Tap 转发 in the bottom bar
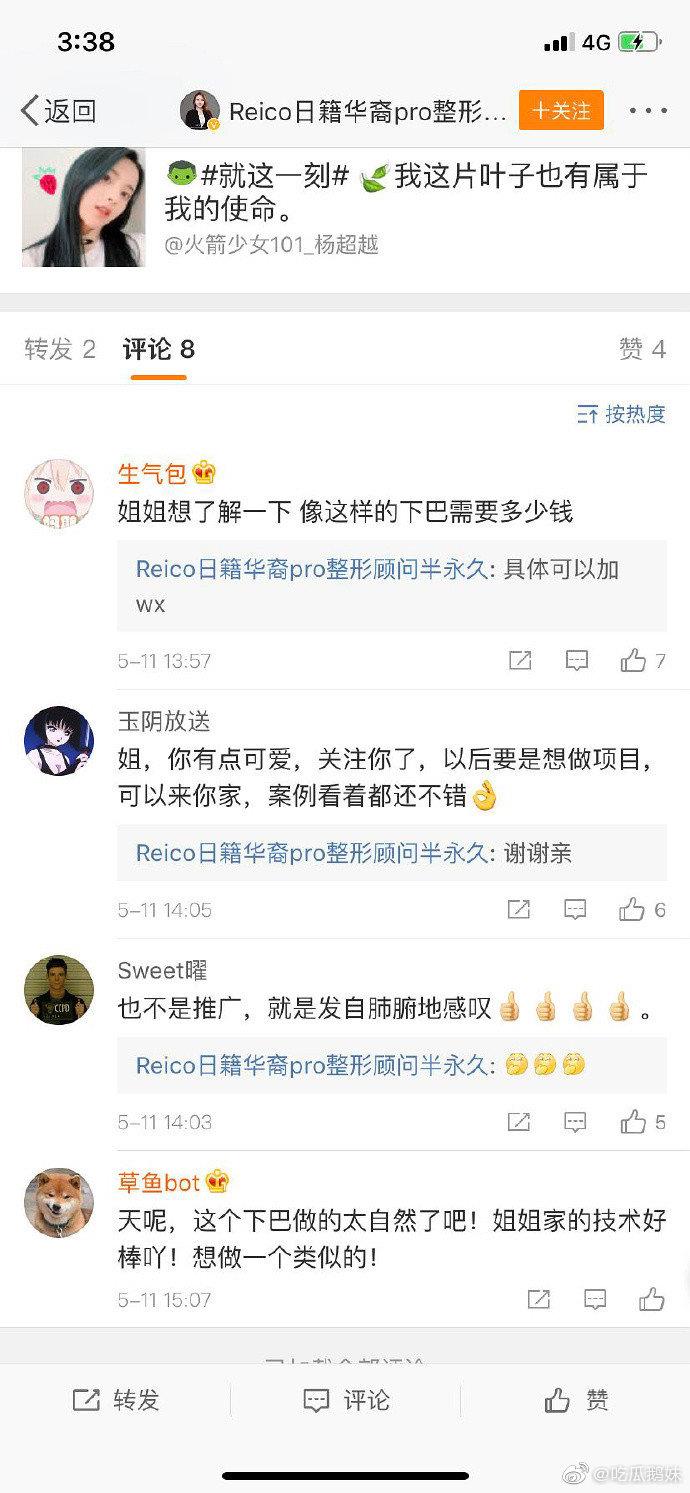 pos(116,1400)
